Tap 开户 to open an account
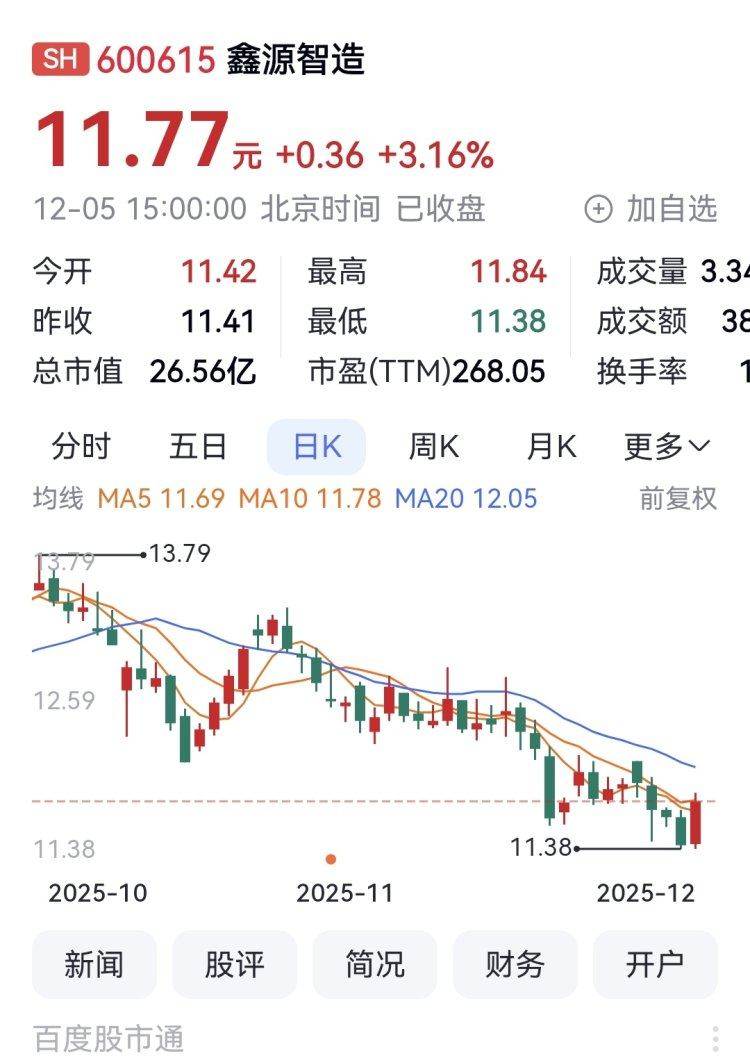 pos(655,965)
